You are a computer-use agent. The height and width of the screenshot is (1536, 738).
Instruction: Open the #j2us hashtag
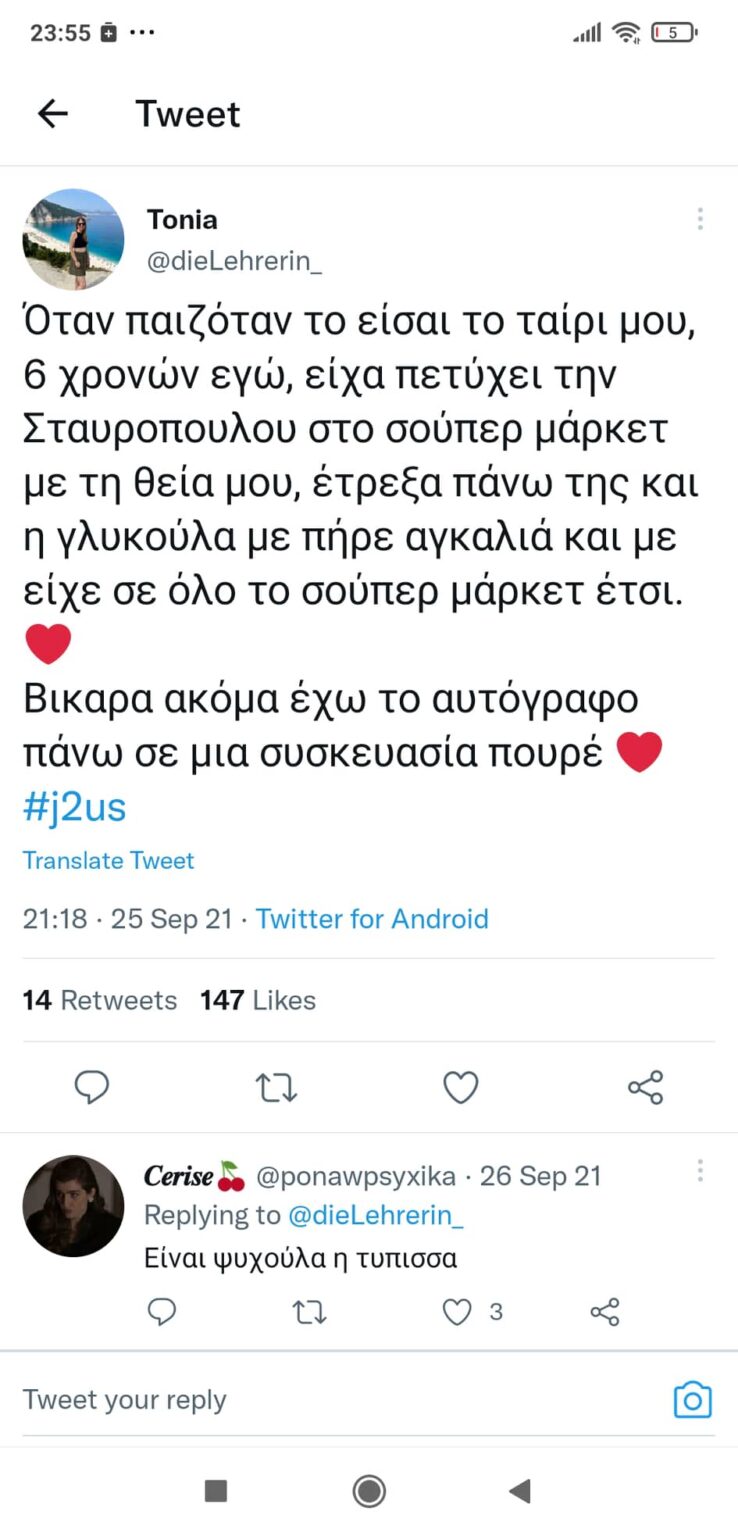pos(75,808)
